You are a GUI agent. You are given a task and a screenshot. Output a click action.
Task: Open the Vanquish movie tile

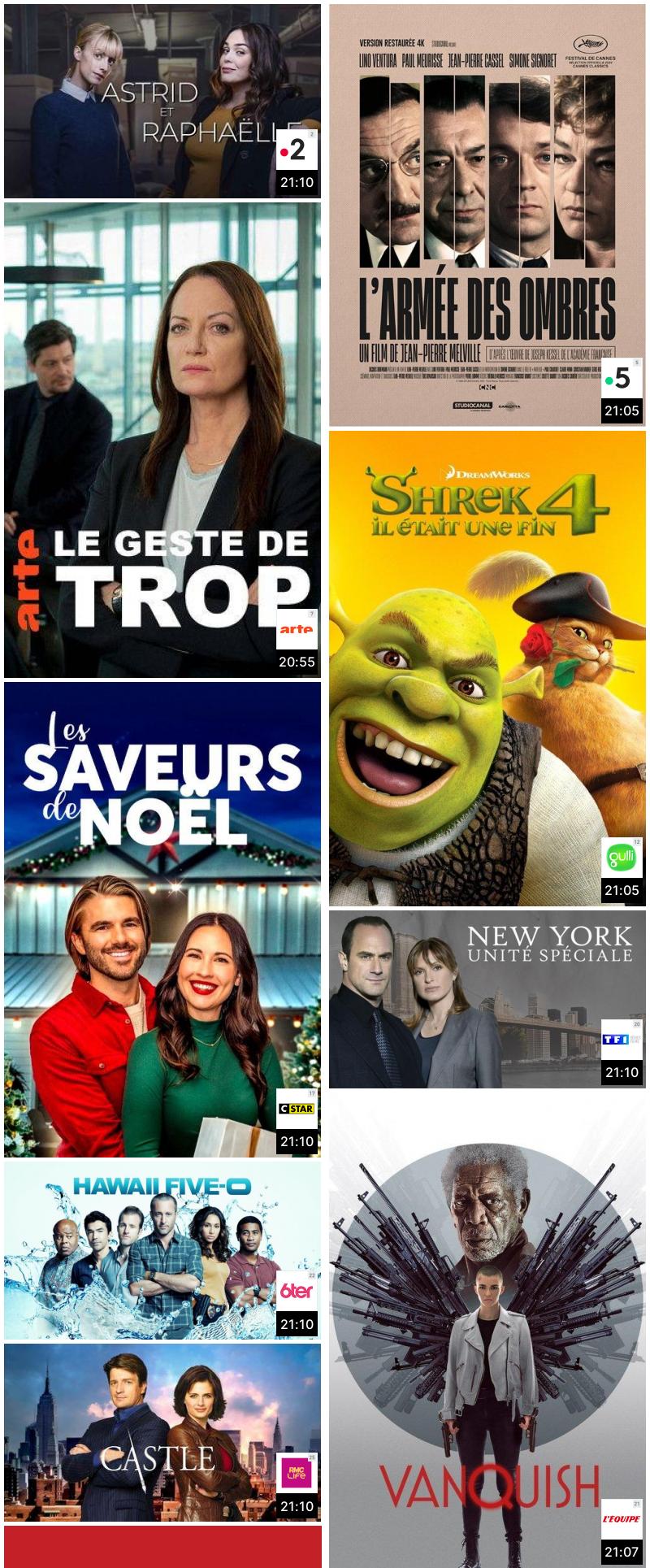point(487,1329)
